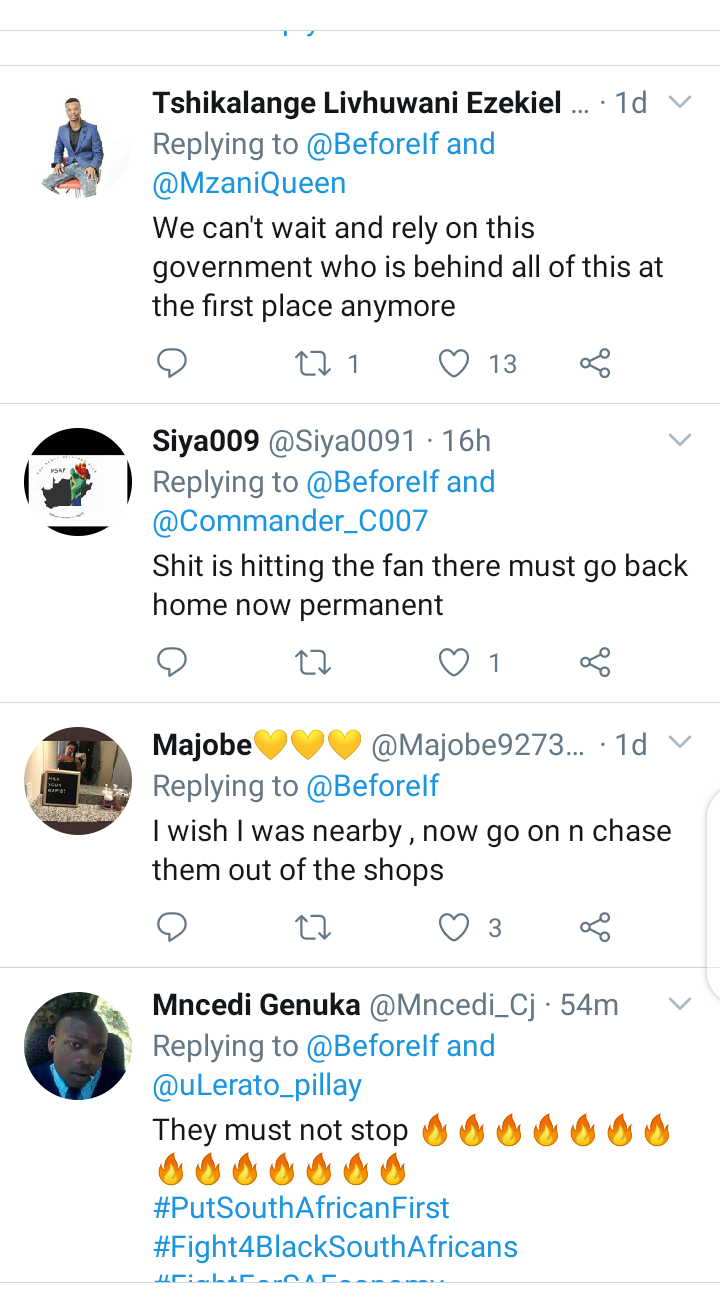Reply to Majobe's tweet
720x1301 pixels.
tap(172, 928)
